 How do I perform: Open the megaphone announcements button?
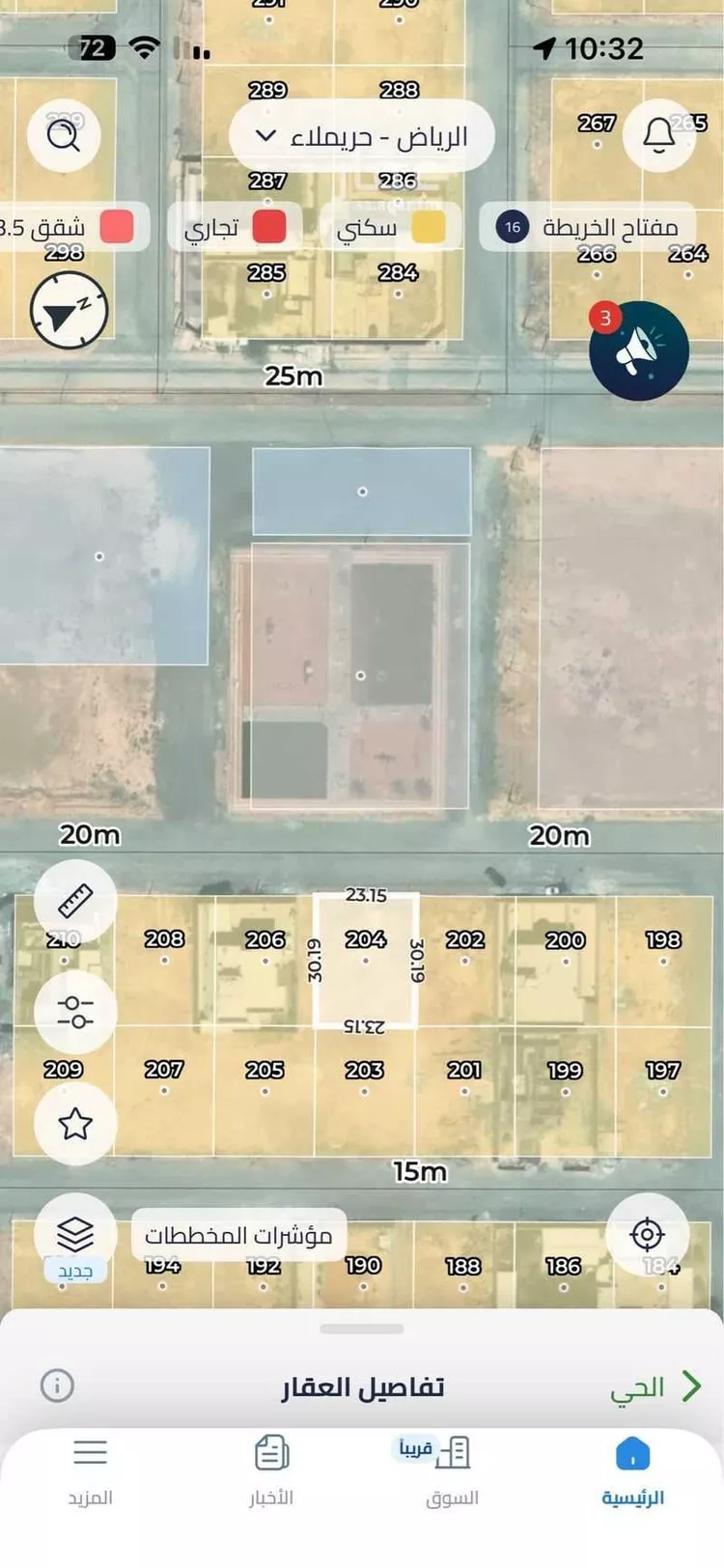[x=639, y=350]
